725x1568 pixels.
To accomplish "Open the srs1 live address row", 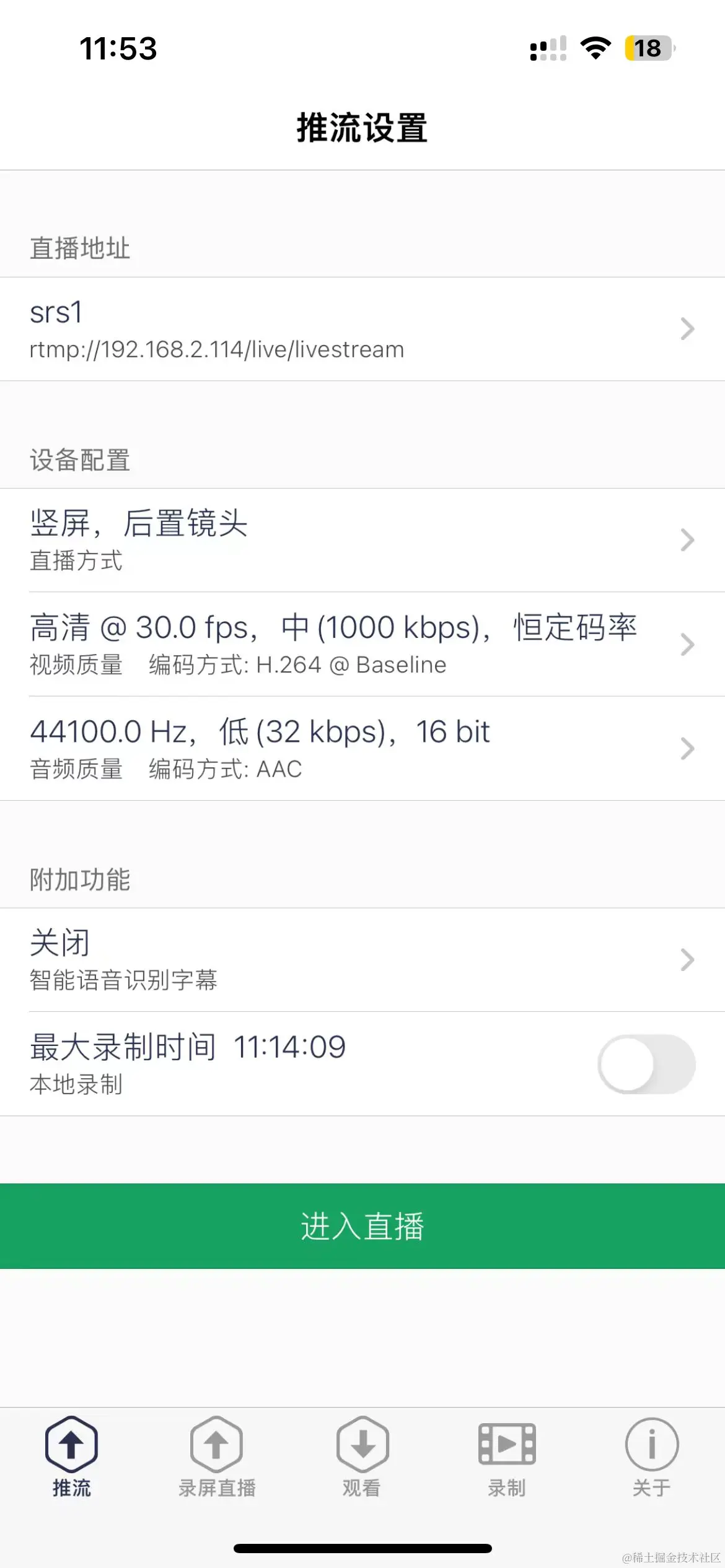I will click(362, 329).
